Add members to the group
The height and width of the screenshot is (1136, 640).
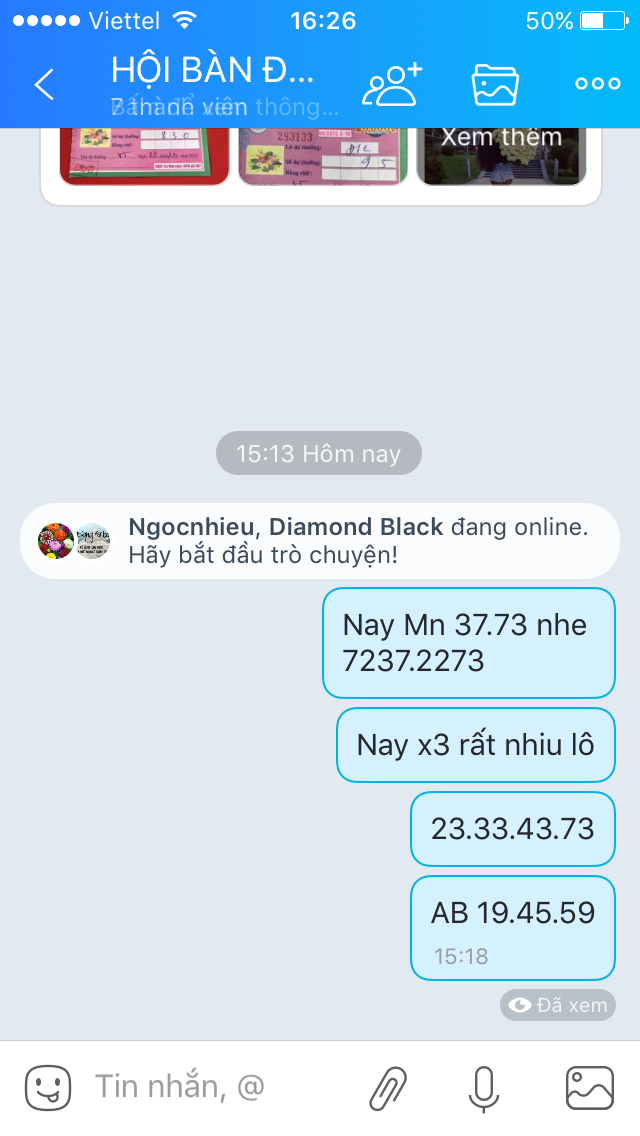pyautogui.click(x=391, y=84)
